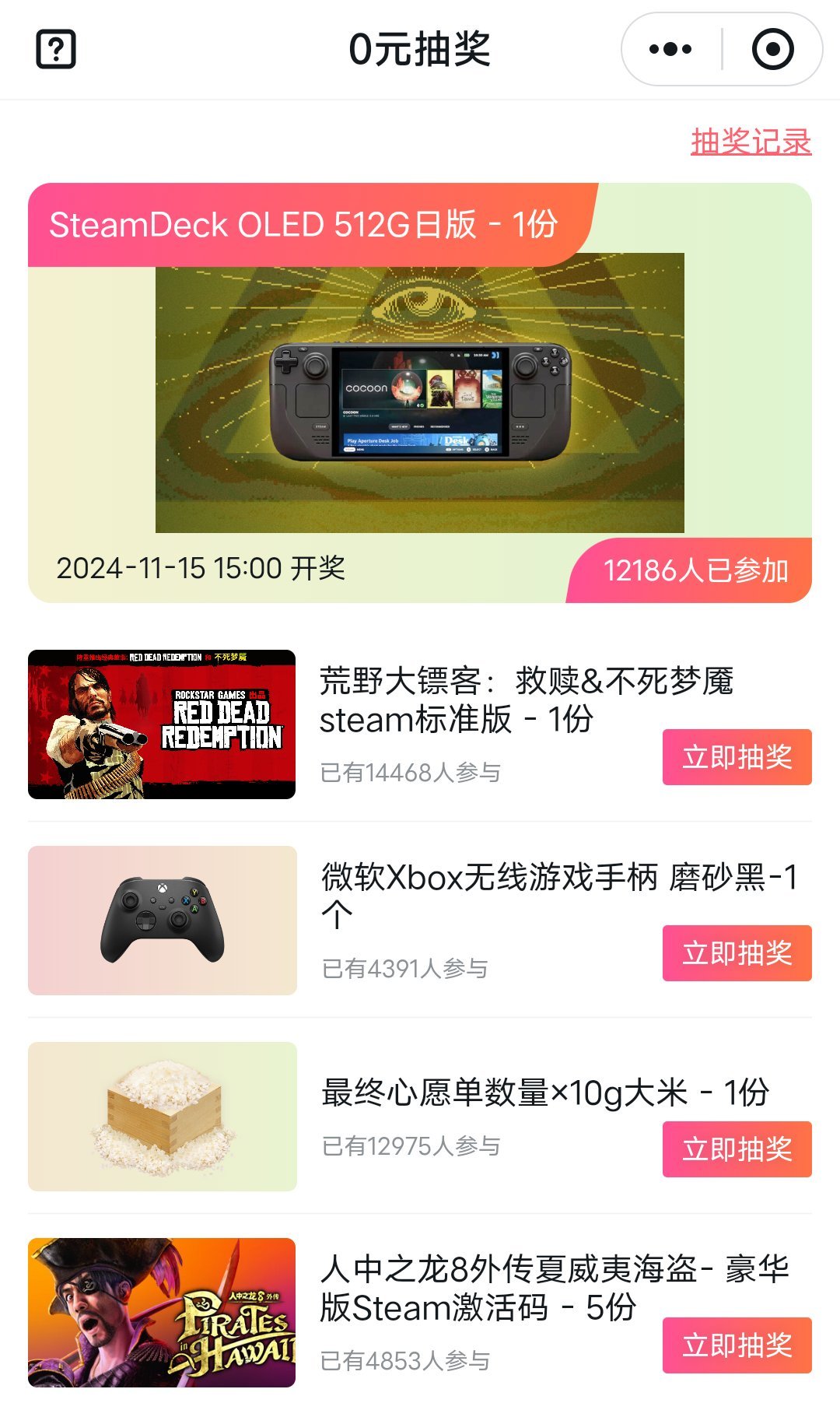View the Xbox controller prize picture
Screen dimensions: 840x1403
[x=162, y=921]
